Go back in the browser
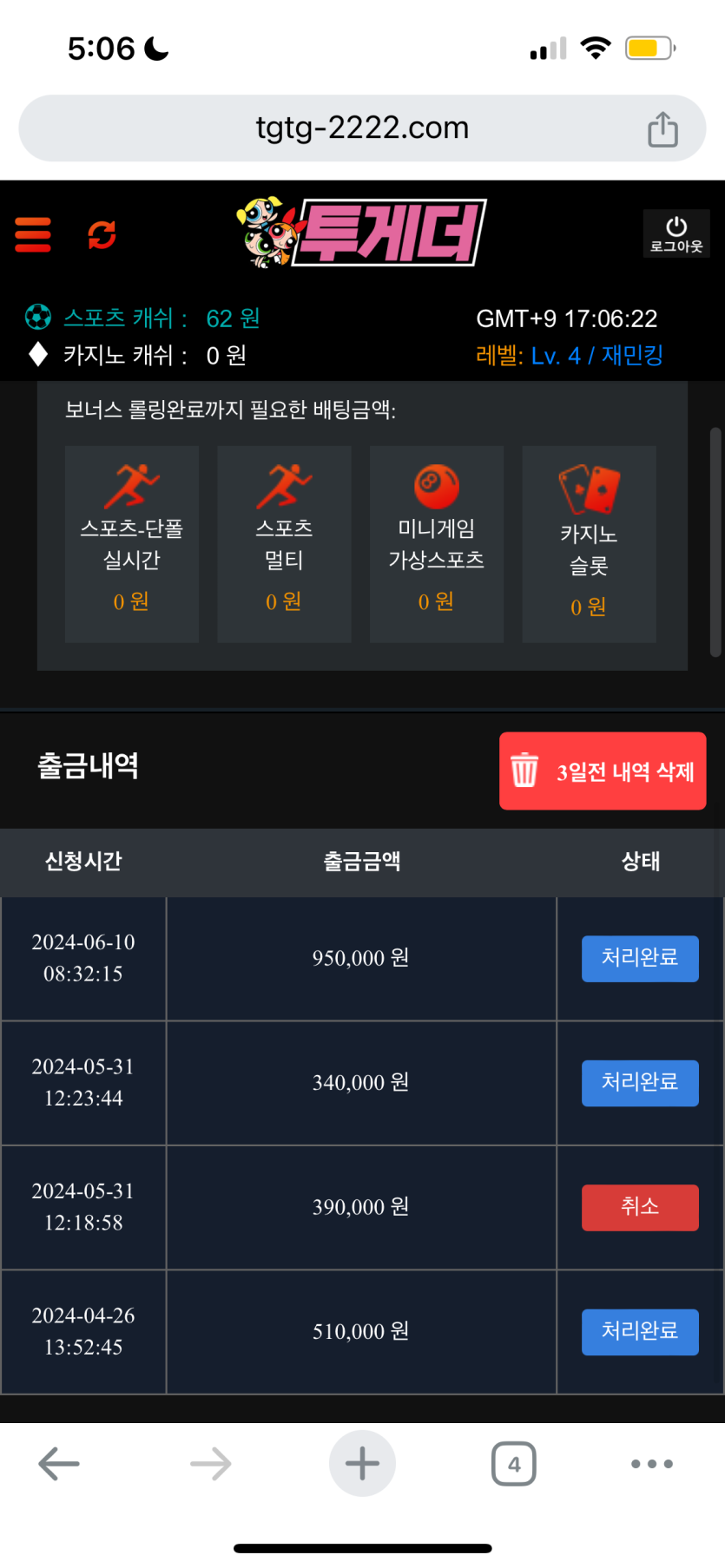The image size is (725, 1568). (59, 1464)
